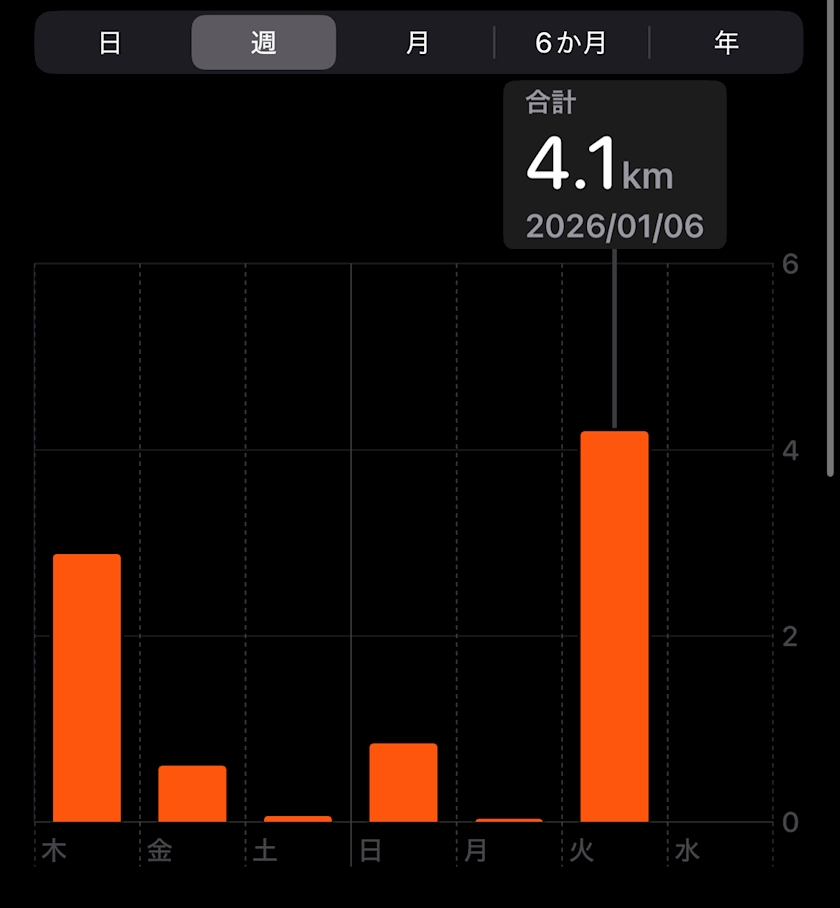Tap the tall orange bar for 火
840x908 pixels.
(614, 626)
